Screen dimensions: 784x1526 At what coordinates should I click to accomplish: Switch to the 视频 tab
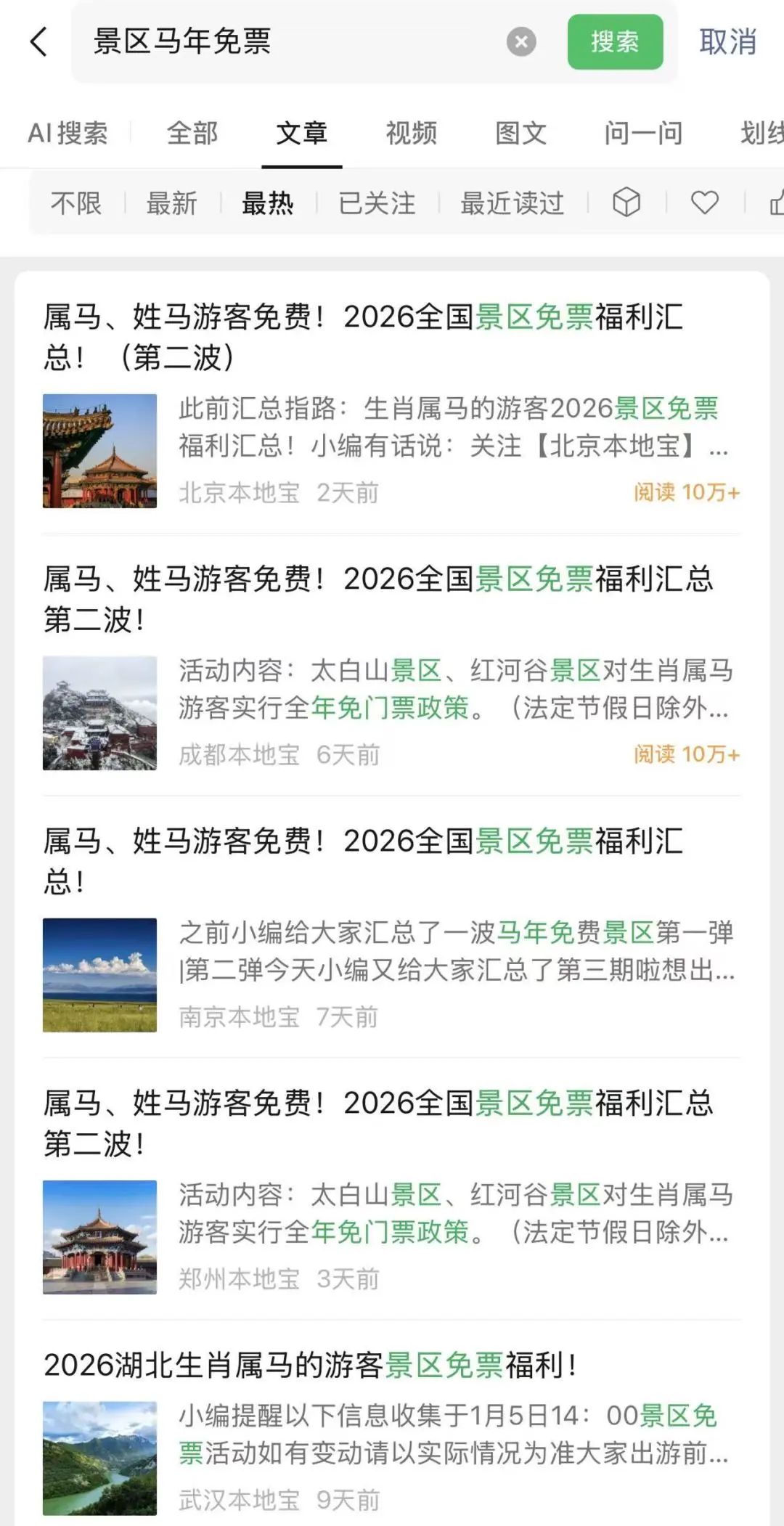[410, 134]
